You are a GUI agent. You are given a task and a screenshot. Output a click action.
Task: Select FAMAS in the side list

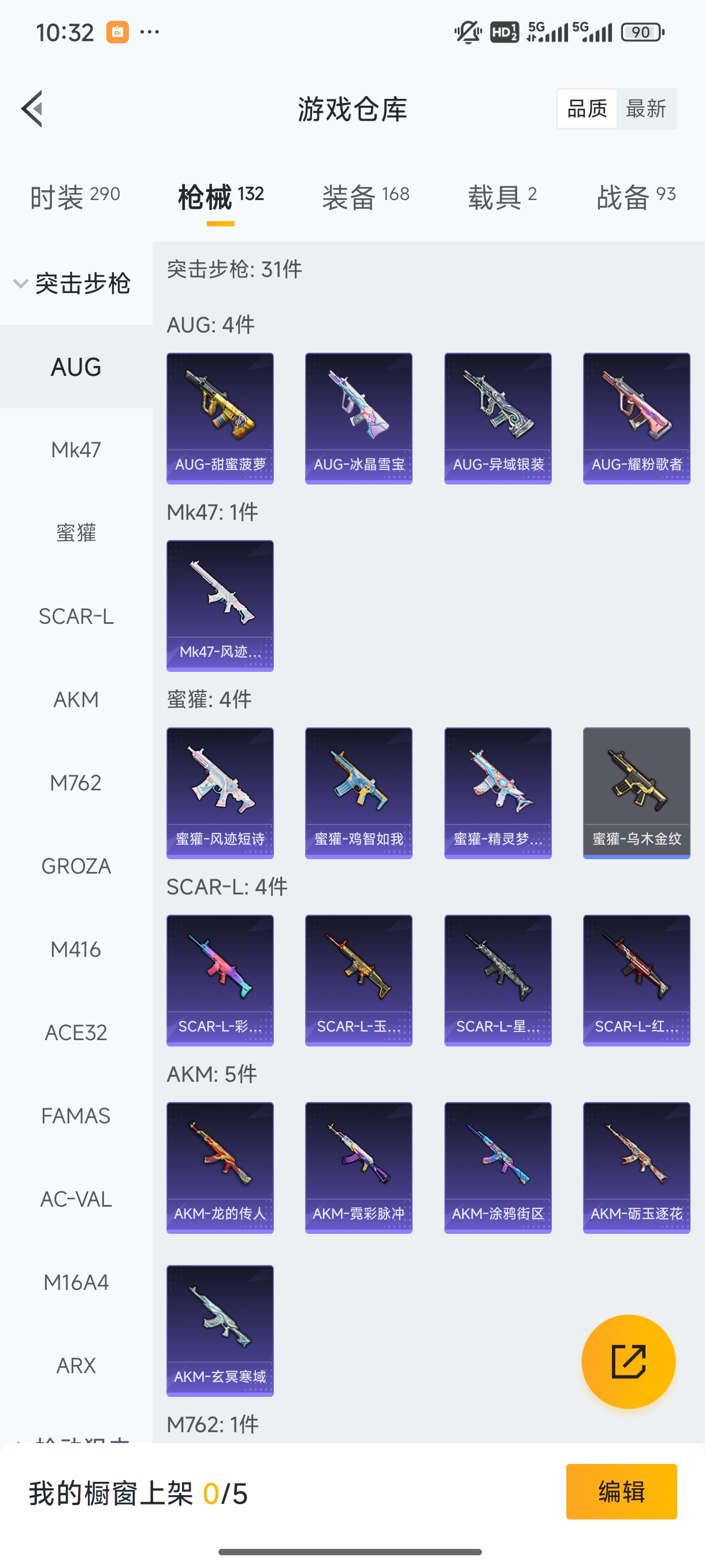click(76, 1116)
